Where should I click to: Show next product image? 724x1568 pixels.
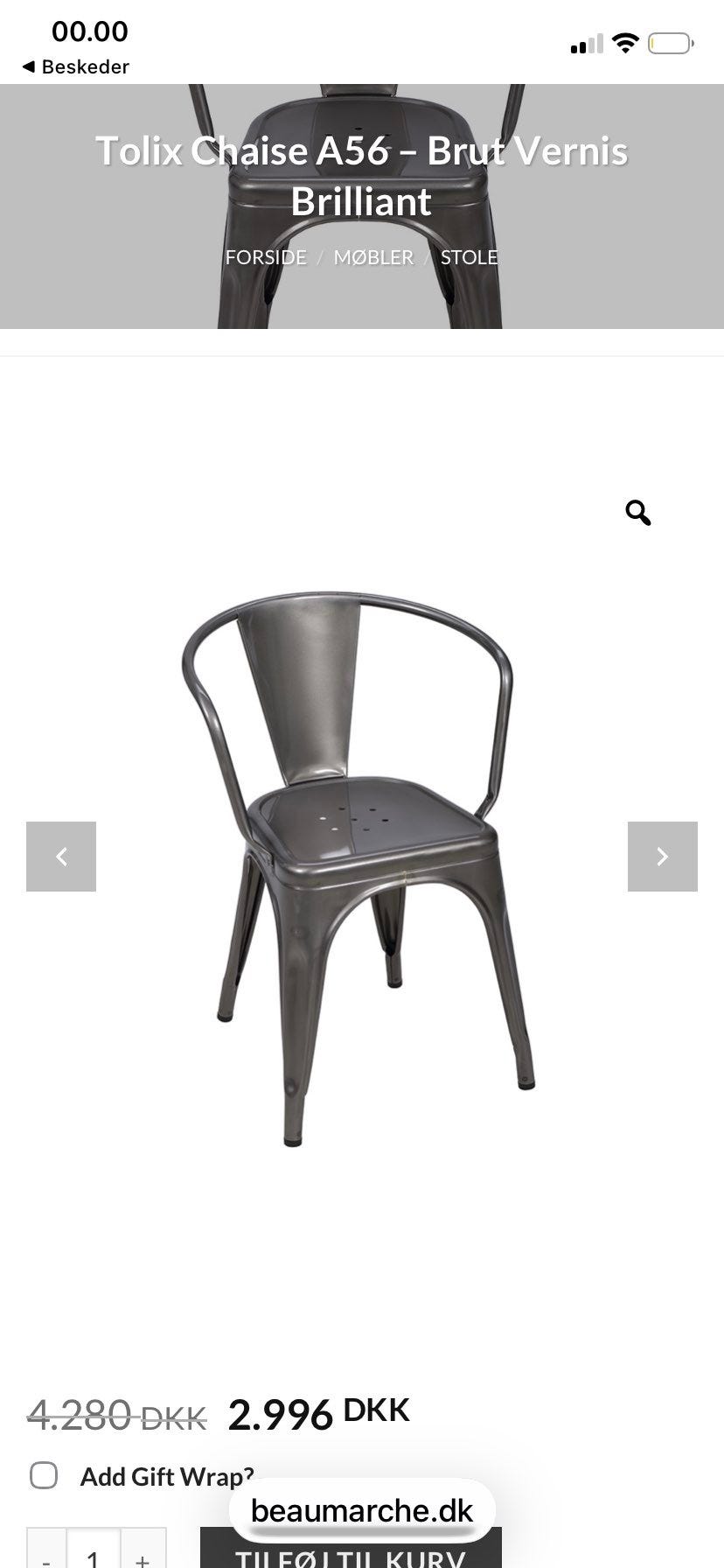point(663,857)
